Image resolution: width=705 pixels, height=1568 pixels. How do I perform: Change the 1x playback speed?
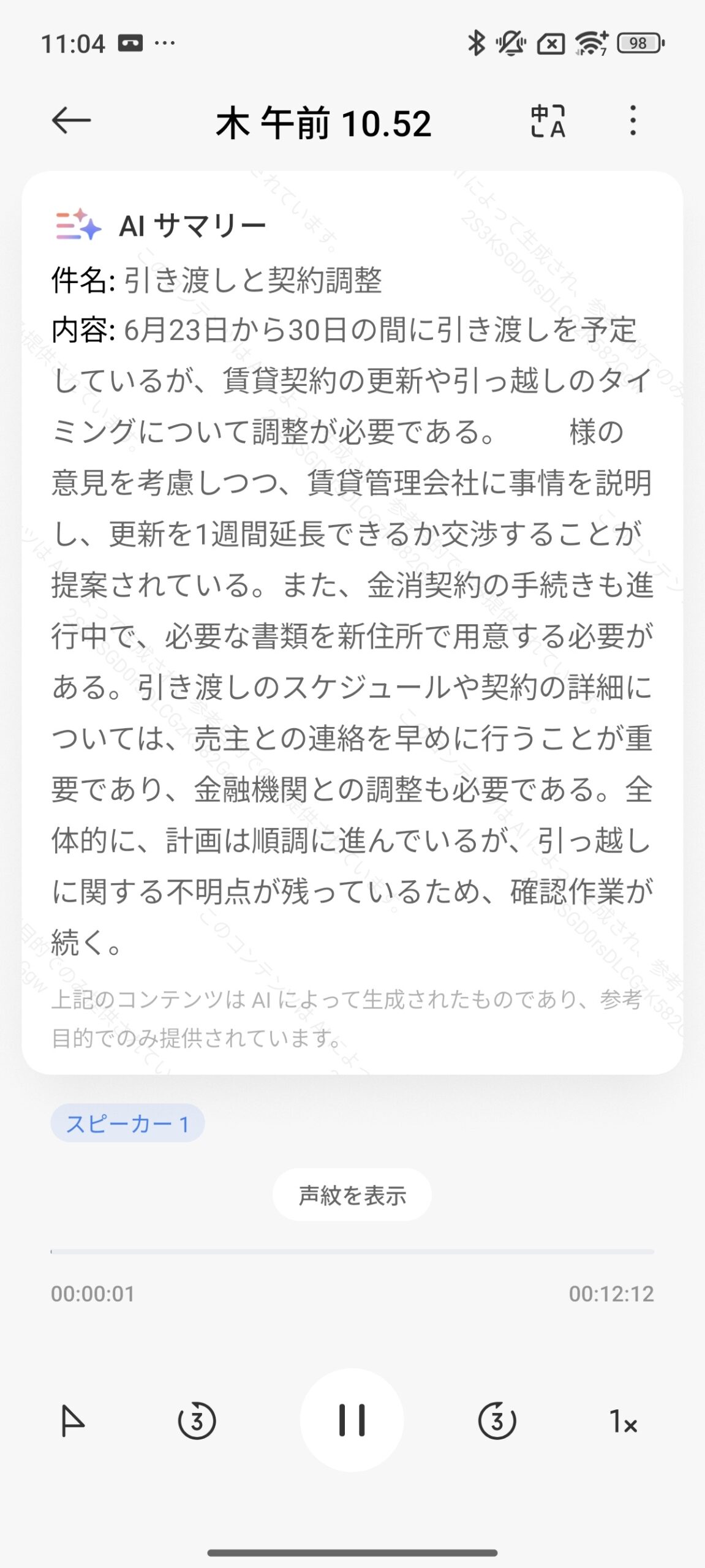624,1421
